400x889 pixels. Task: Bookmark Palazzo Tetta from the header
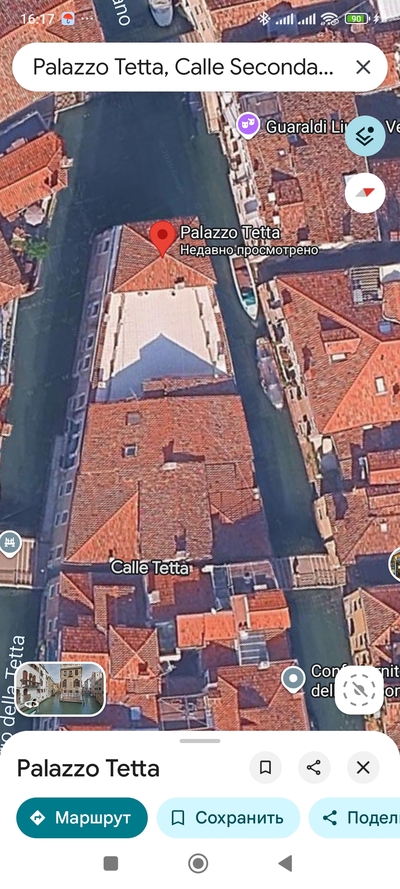pos(265,768)
